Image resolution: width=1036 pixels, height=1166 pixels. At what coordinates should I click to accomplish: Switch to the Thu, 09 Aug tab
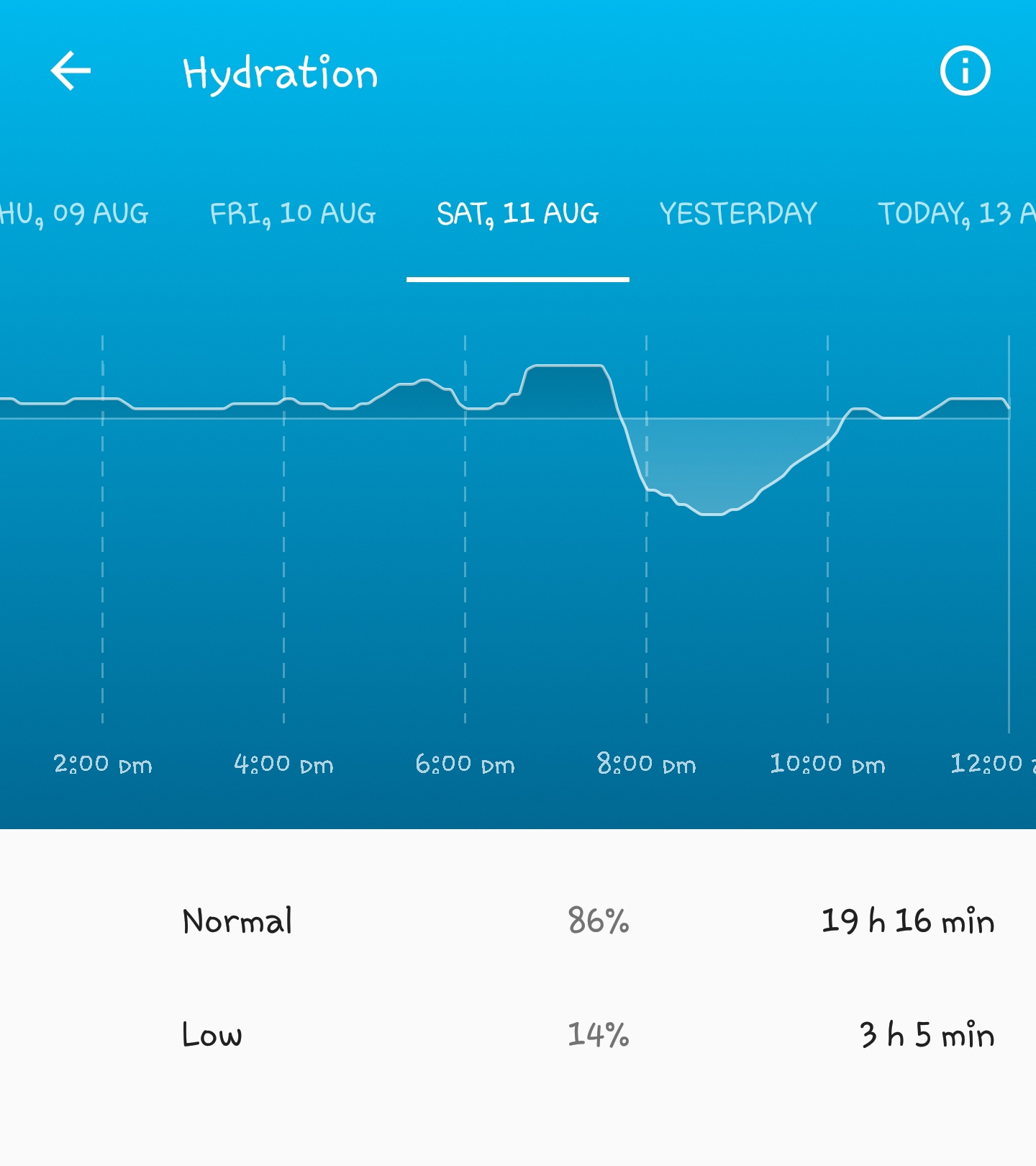73,214
